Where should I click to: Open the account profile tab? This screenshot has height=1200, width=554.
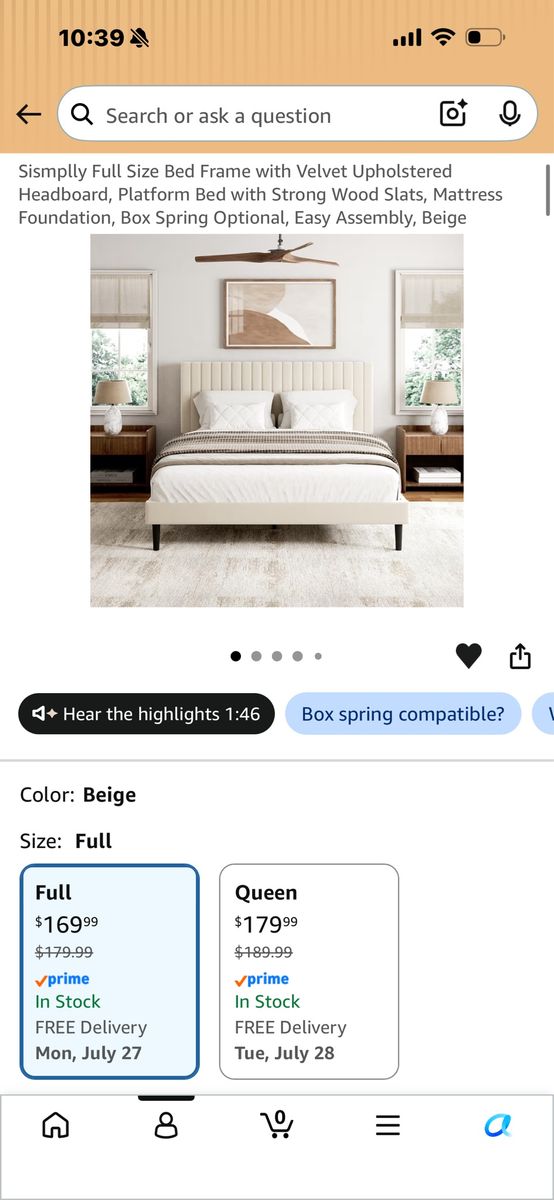click(x=166, y=1125)
